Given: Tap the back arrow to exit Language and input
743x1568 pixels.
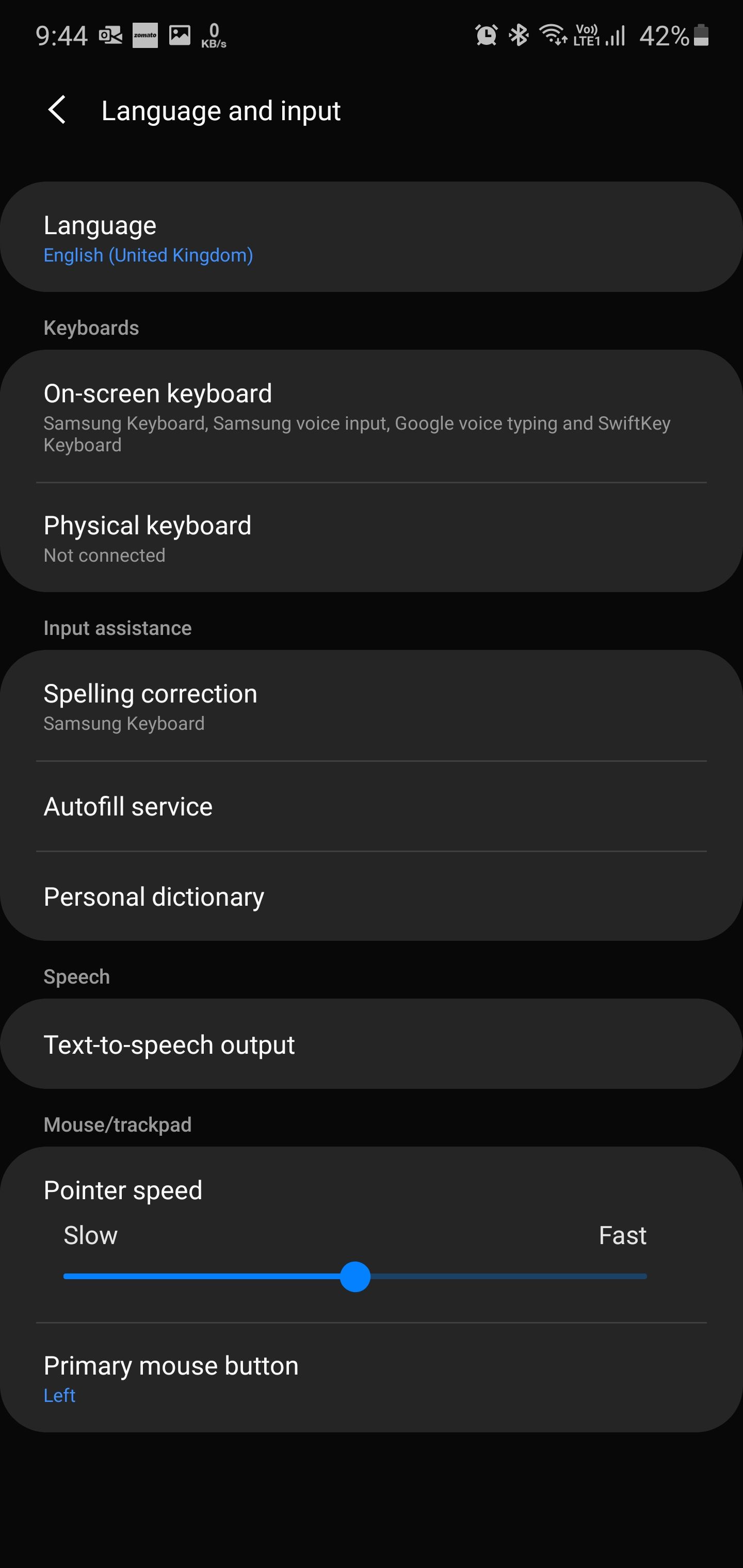Looking at the screenshot, I should (58, 110).
